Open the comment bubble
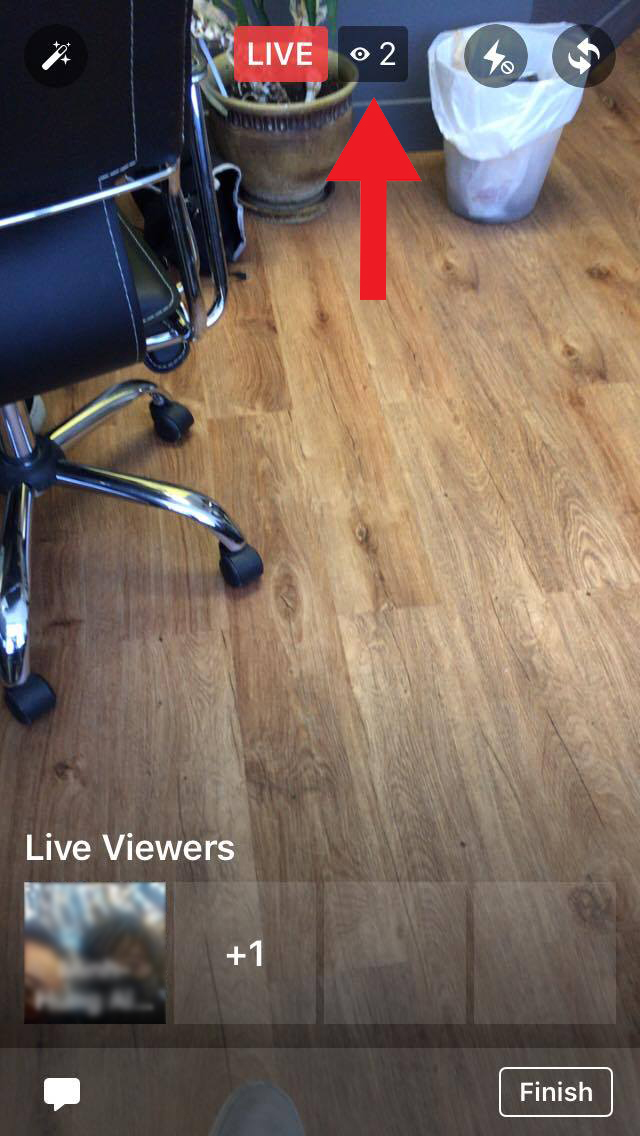Image resolution: width=640 pixels, height=1136 pixels. pyautogui.click(x=62, y=1092)
